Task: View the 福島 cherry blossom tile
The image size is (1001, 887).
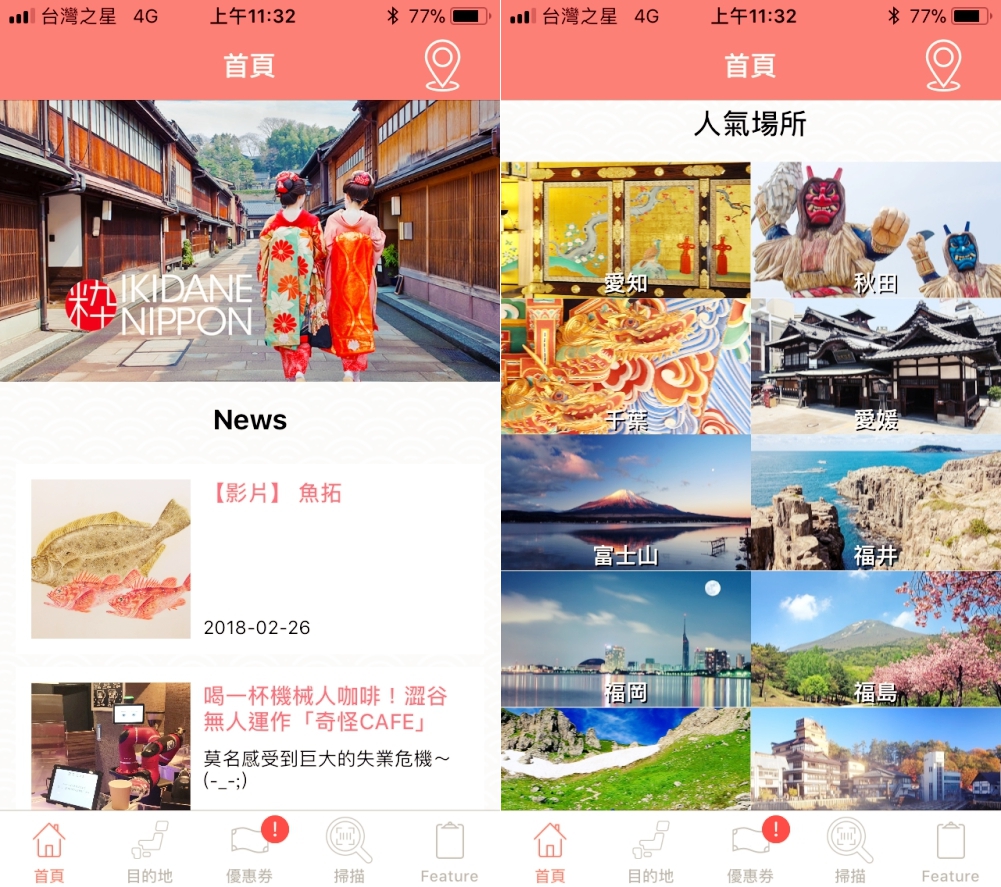Action: 875,639
